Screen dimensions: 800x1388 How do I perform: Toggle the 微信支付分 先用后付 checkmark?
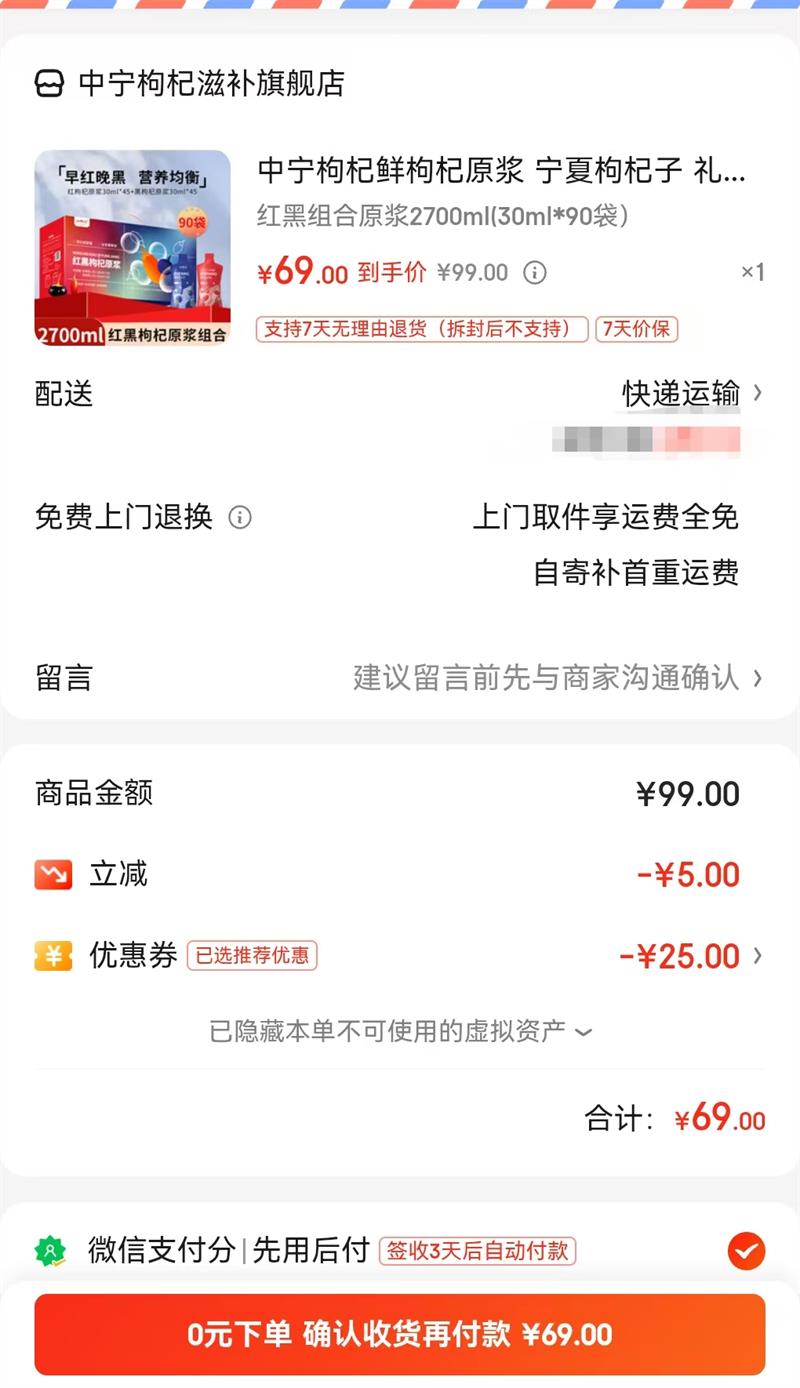pyautogui.click(x=746, y=1250)
